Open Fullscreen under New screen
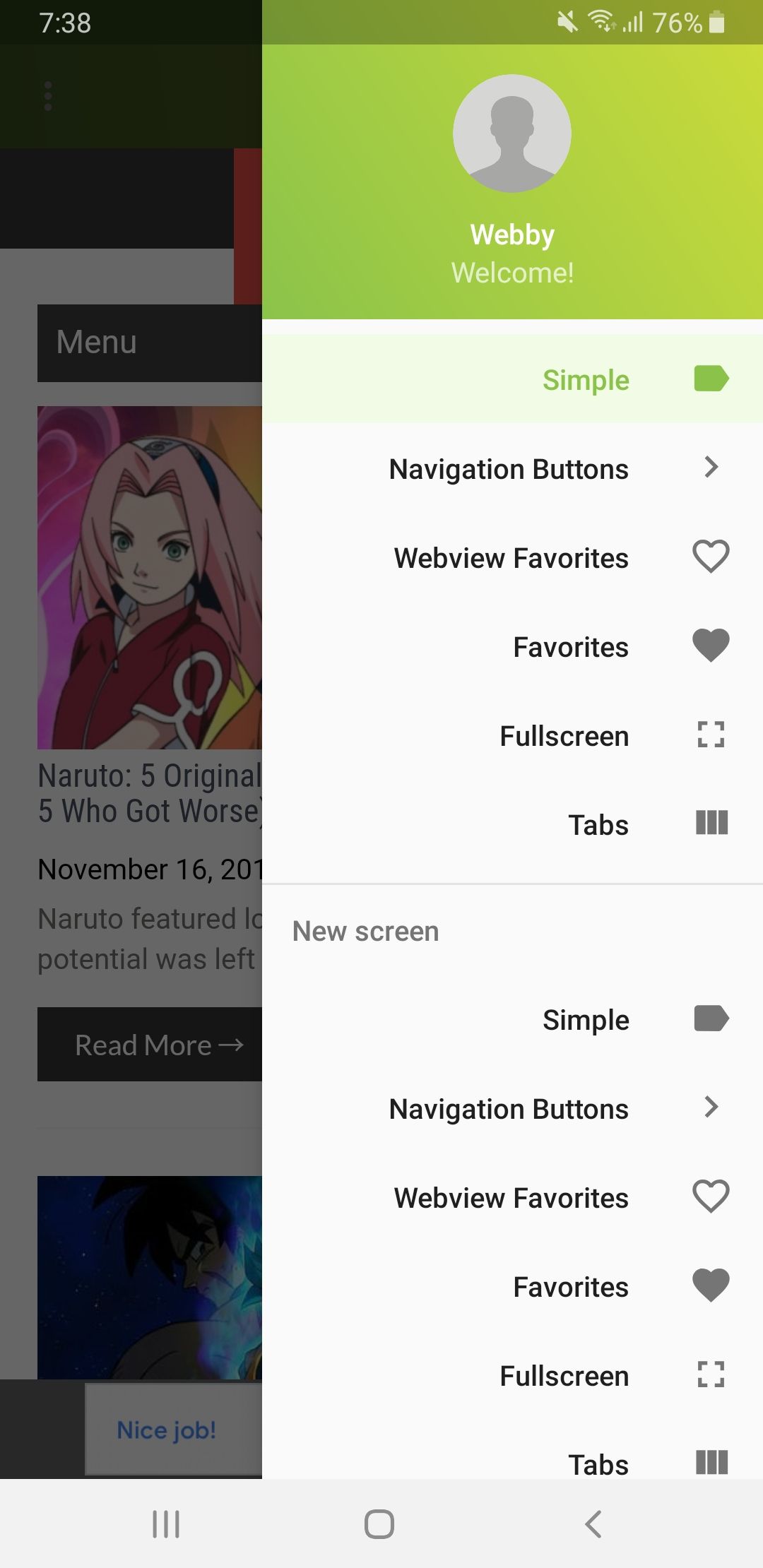Screen dimensions: 763x1568 tap(512, 1375)
